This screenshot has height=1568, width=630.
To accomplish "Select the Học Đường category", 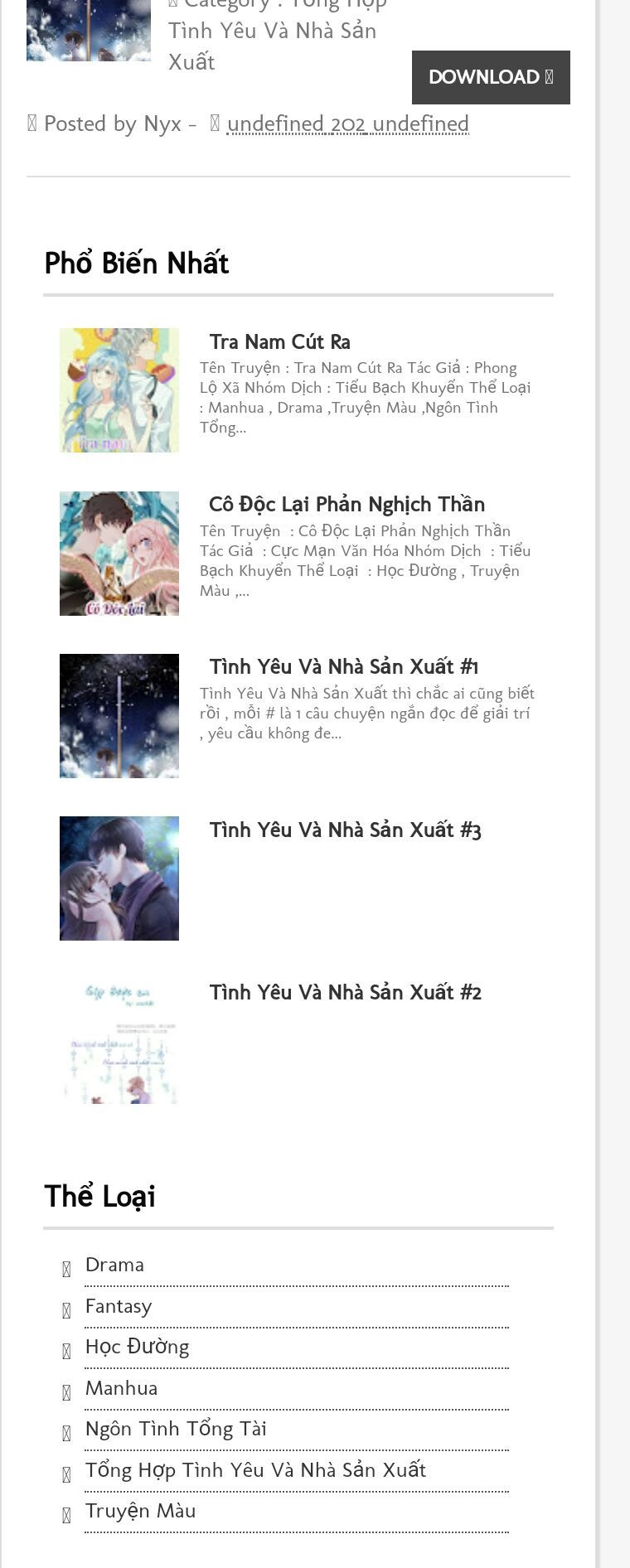I will pos(138,1347).
